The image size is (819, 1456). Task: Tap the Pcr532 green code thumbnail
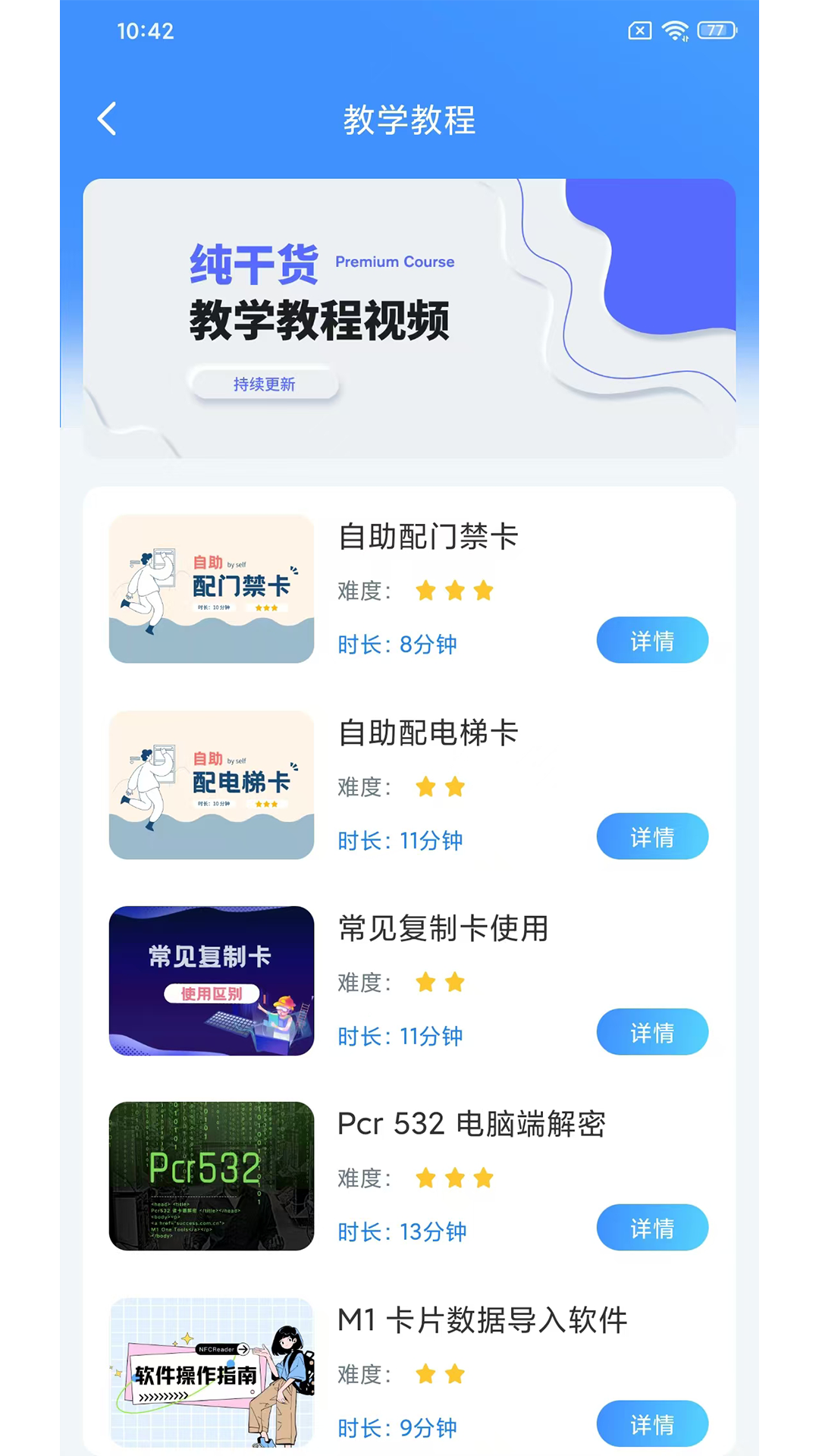pos(211,1176)
